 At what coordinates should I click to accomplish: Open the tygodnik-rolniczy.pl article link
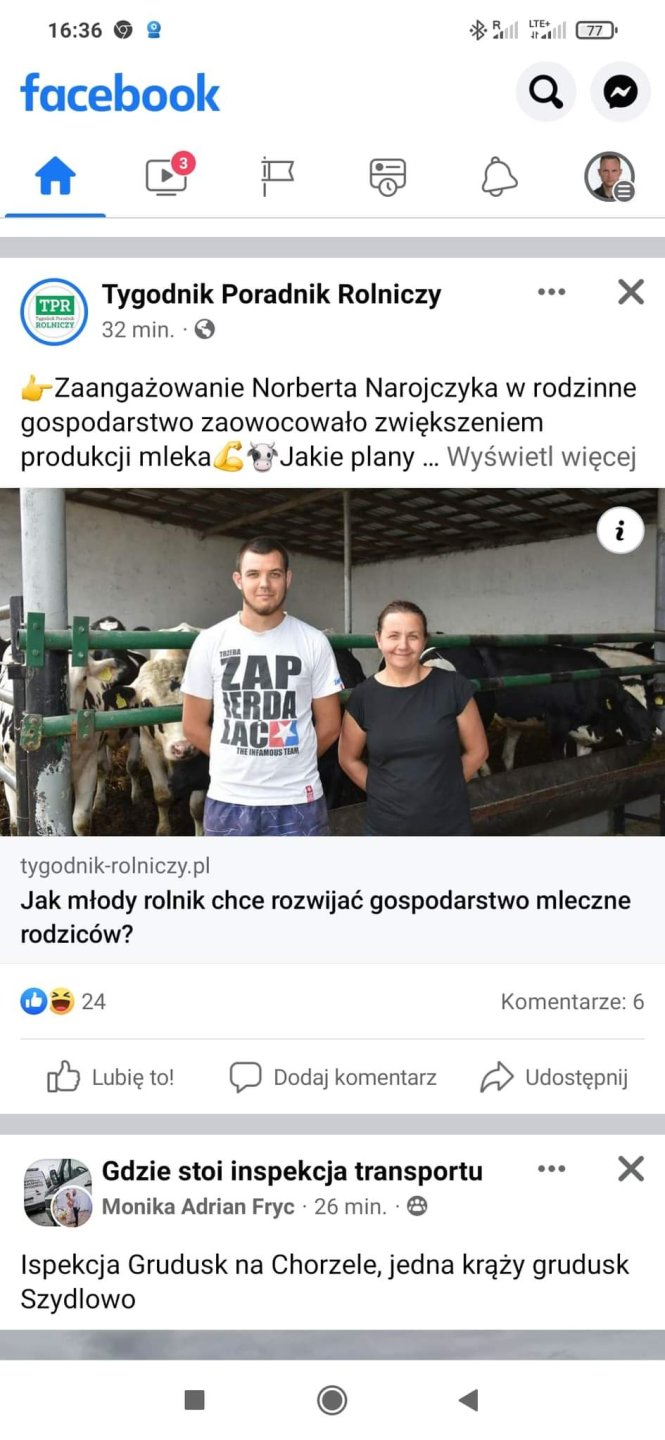tap(325, 900)
